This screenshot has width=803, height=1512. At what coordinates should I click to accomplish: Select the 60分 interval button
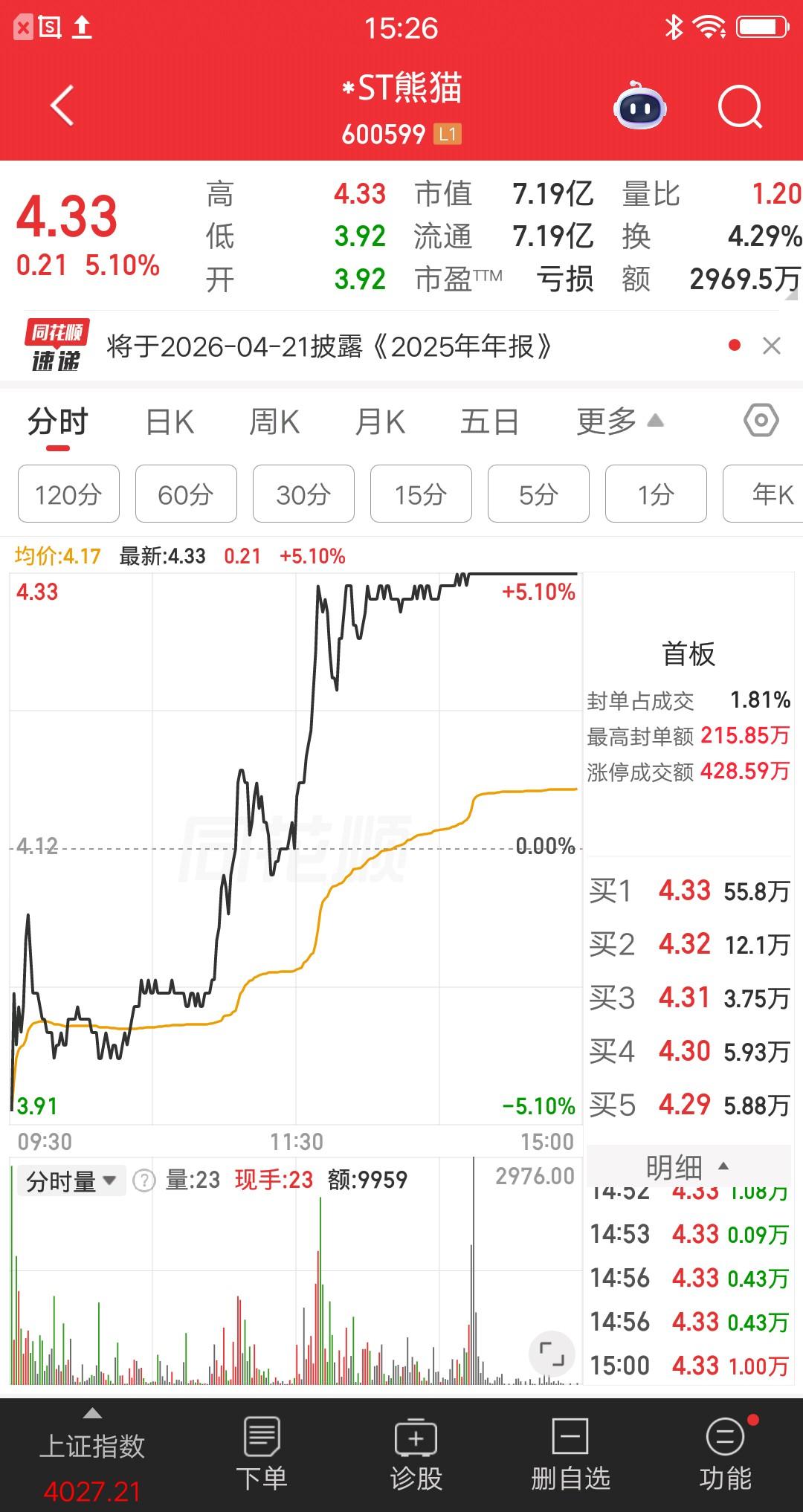tap(185, 494)
